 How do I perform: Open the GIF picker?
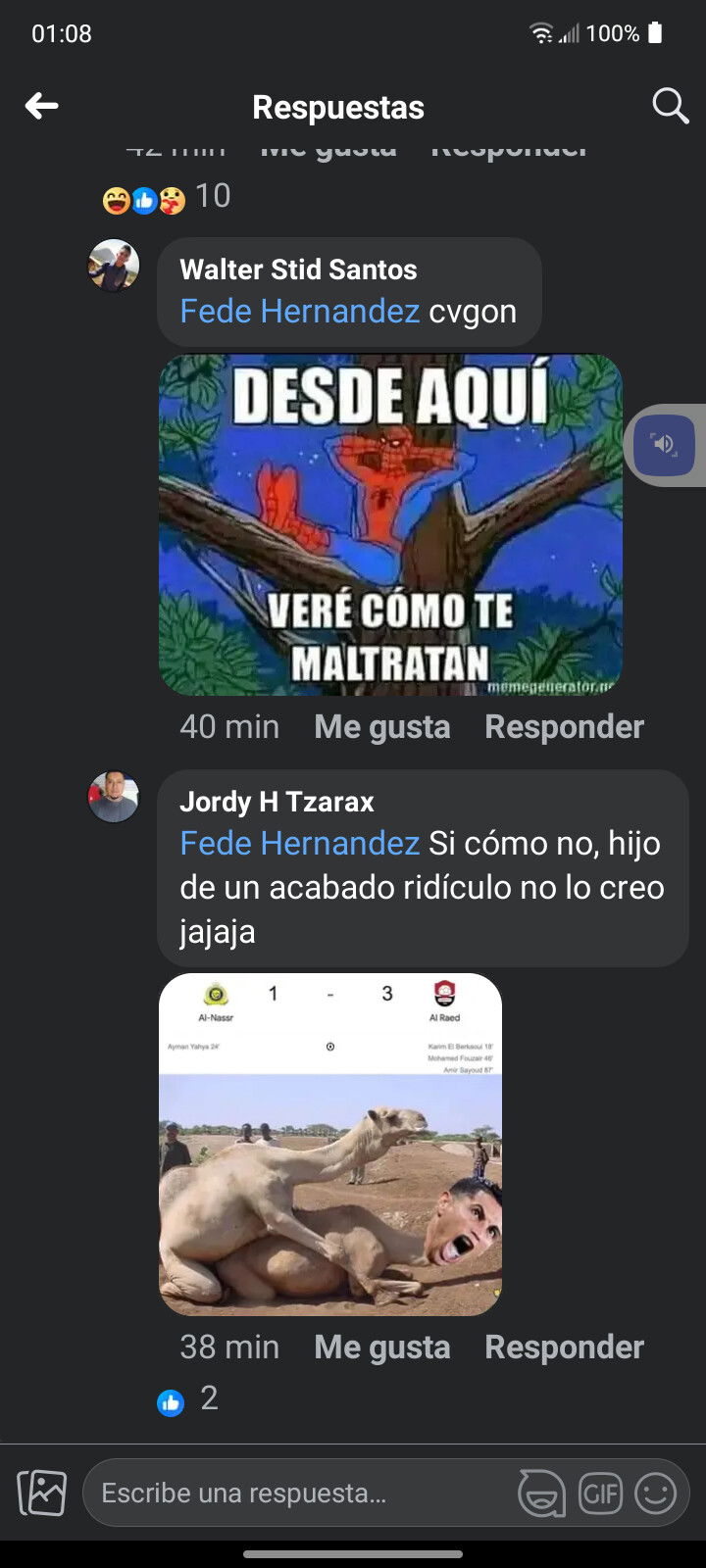[600, 1494]
